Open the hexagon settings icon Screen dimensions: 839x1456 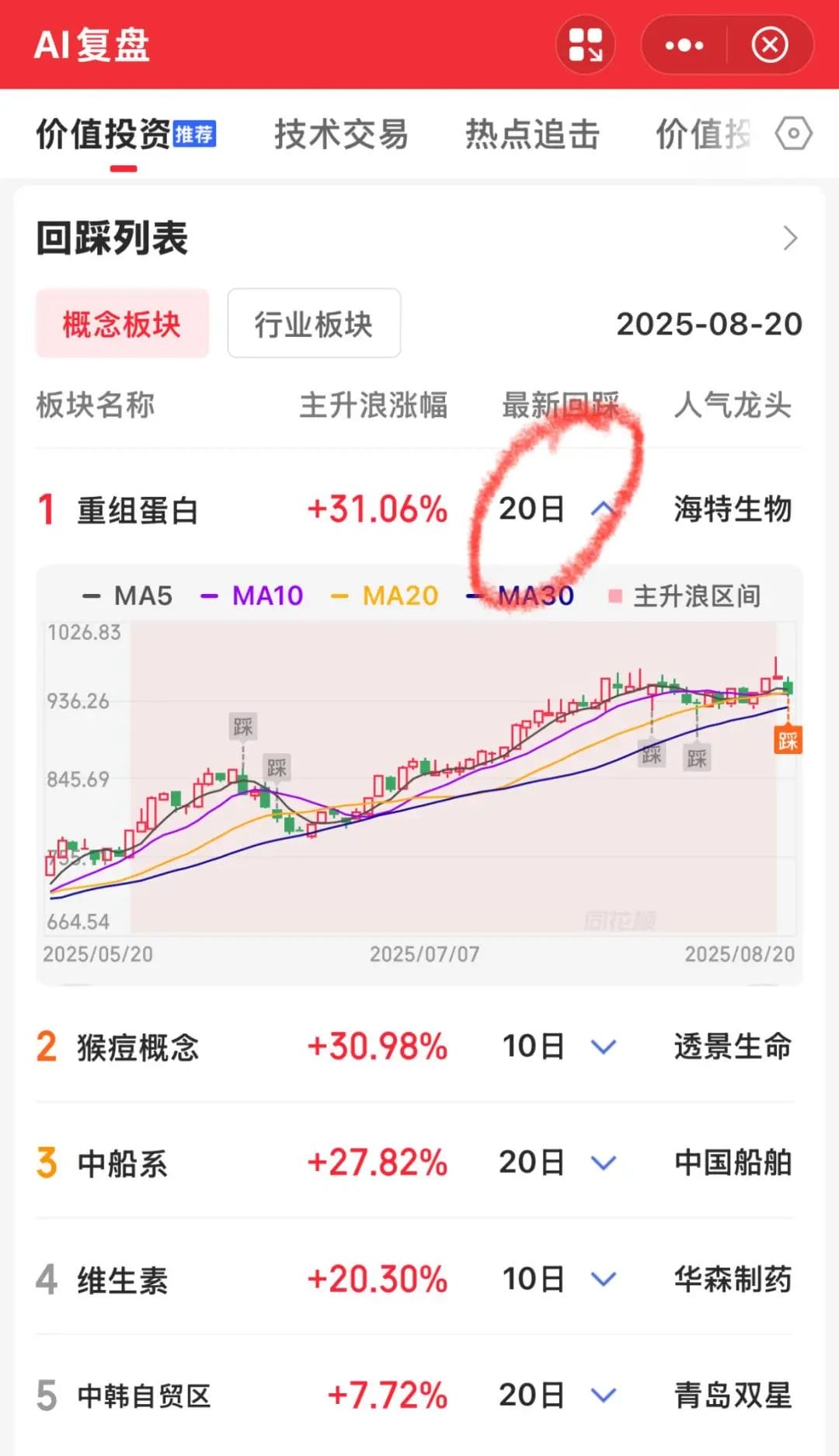click(x=793, y=134)
